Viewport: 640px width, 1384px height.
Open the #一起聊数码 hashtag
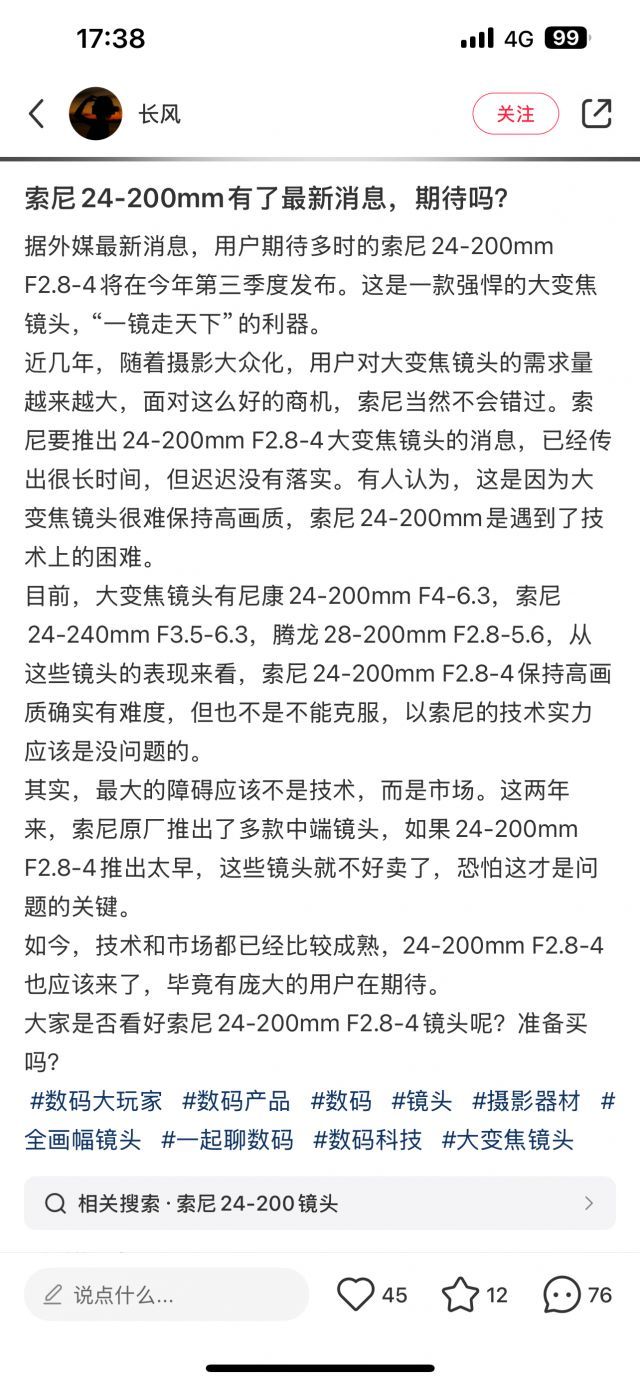coord(227,1139)
